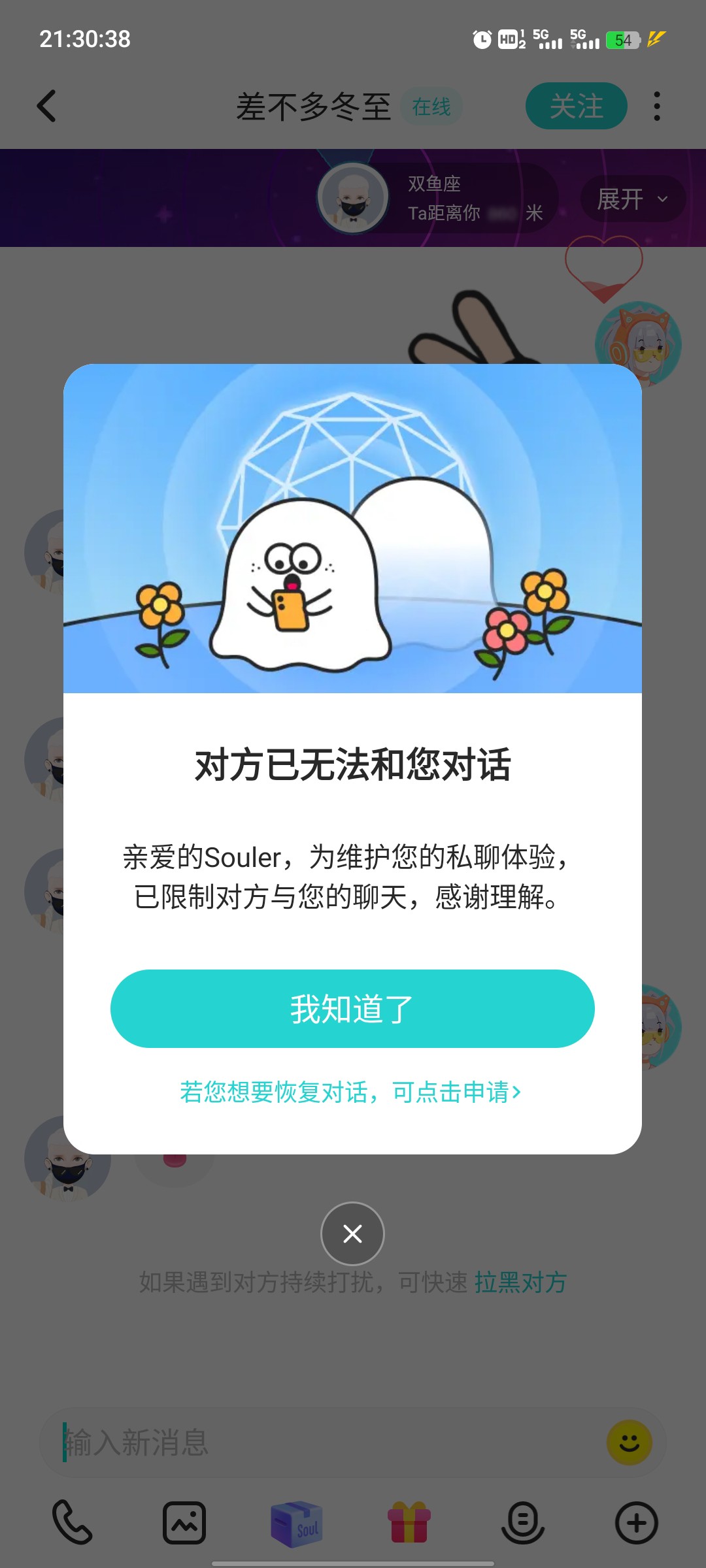Open the emoji picker smiley face
The image size is (706, 1568).
[629, 1443]
